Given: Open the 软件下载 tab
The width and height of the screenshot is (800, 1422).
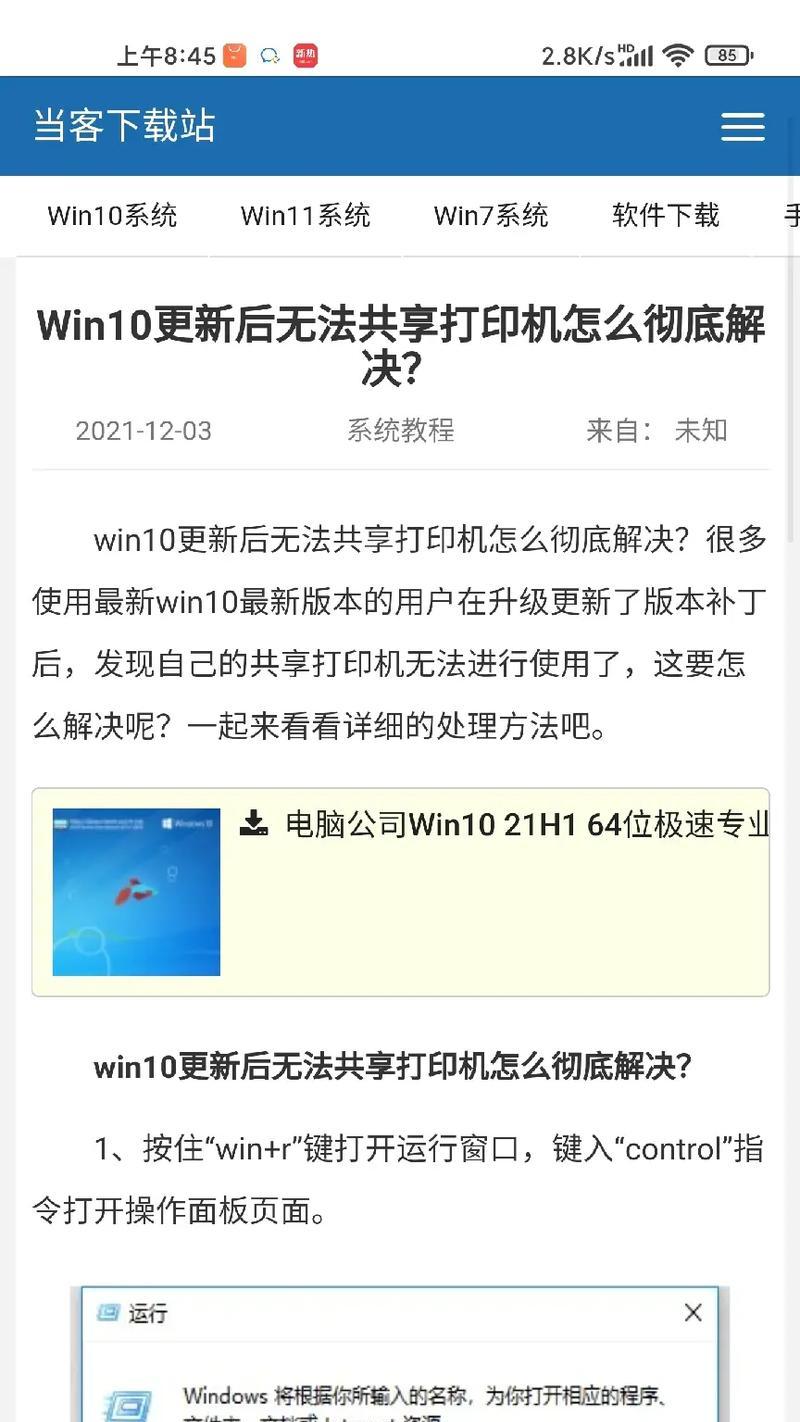Looking at the screenshot, I should coord(666,215).
